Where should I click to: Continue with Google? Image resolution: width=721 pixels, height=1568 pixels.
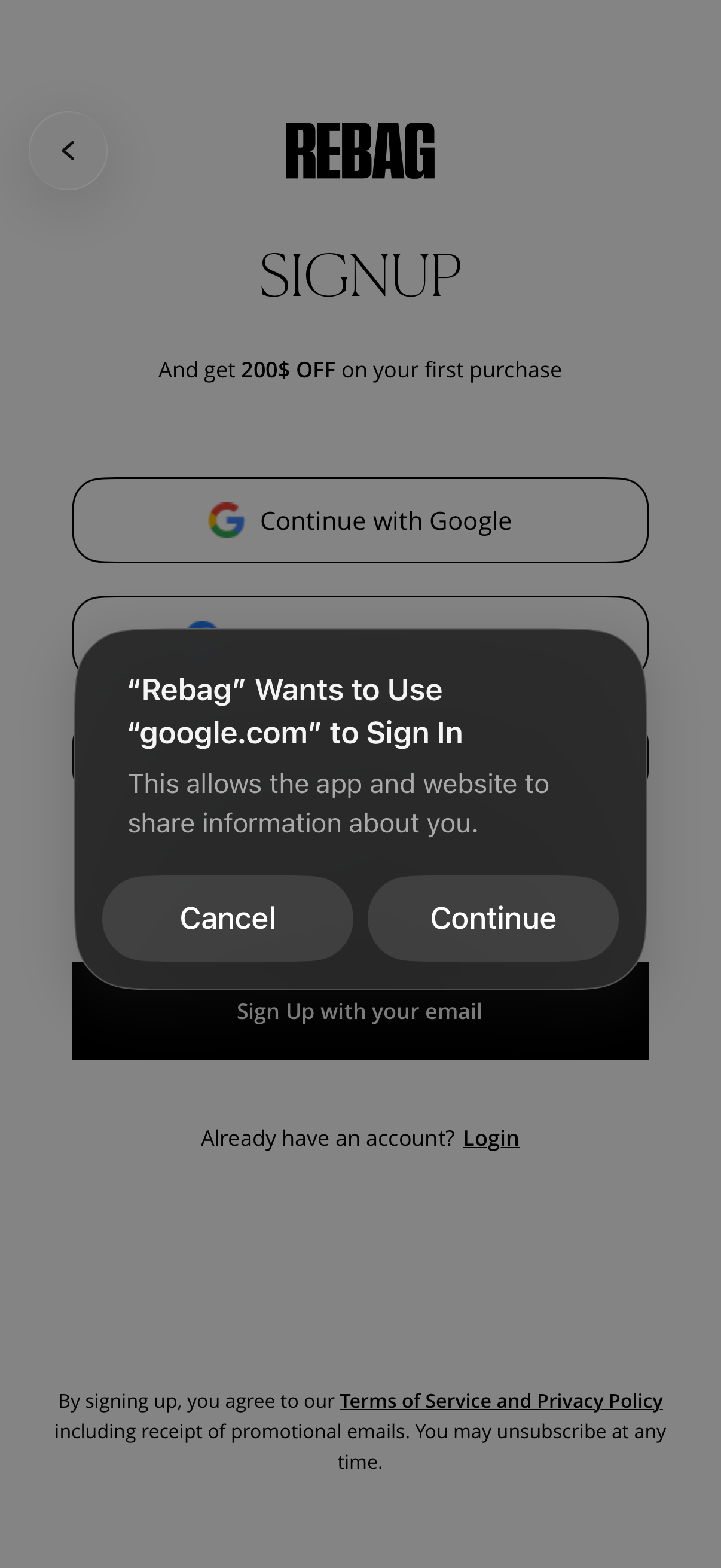pos(360,521)
